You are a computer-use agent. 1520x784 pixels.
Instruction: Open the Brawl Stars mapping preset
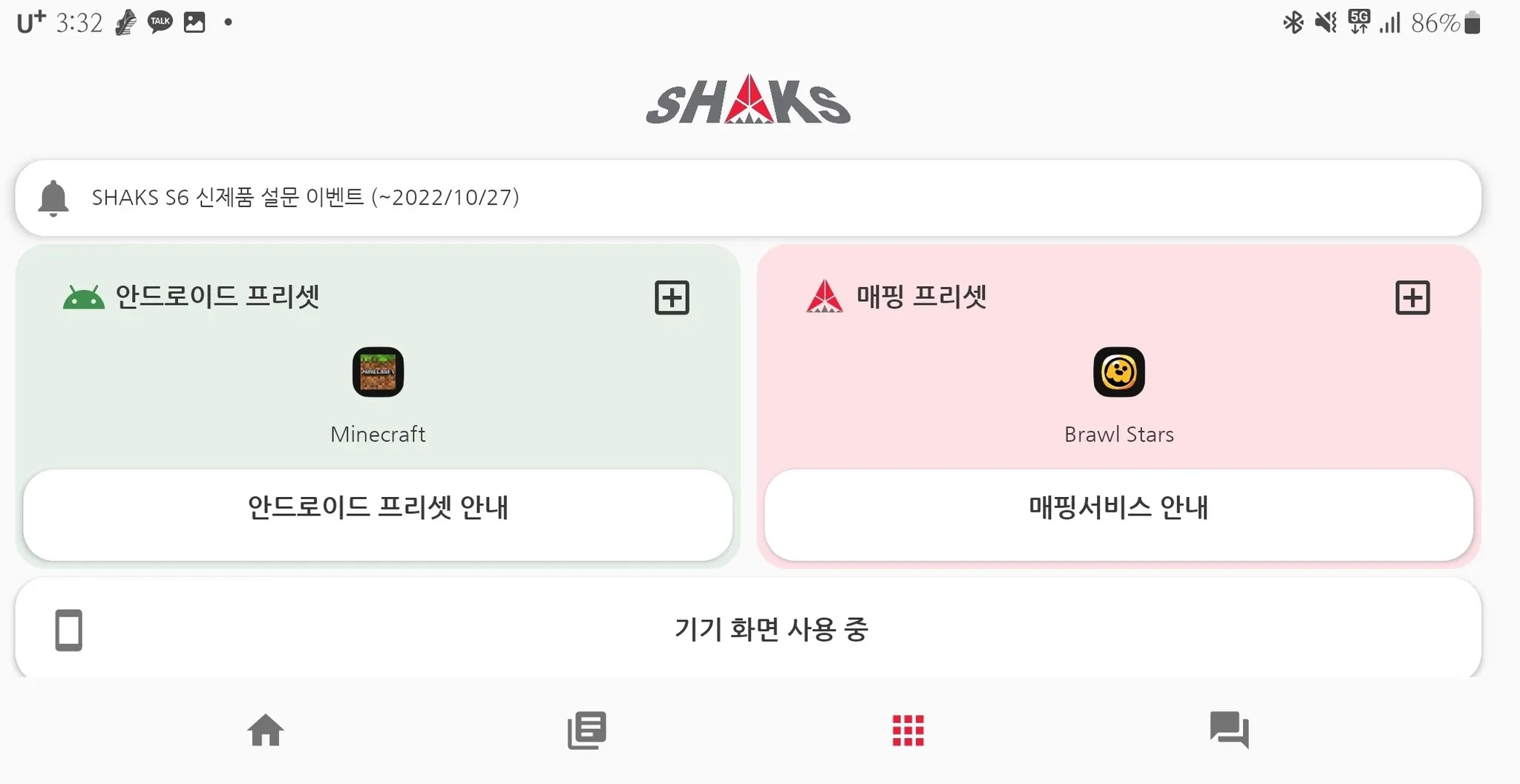1118,372
